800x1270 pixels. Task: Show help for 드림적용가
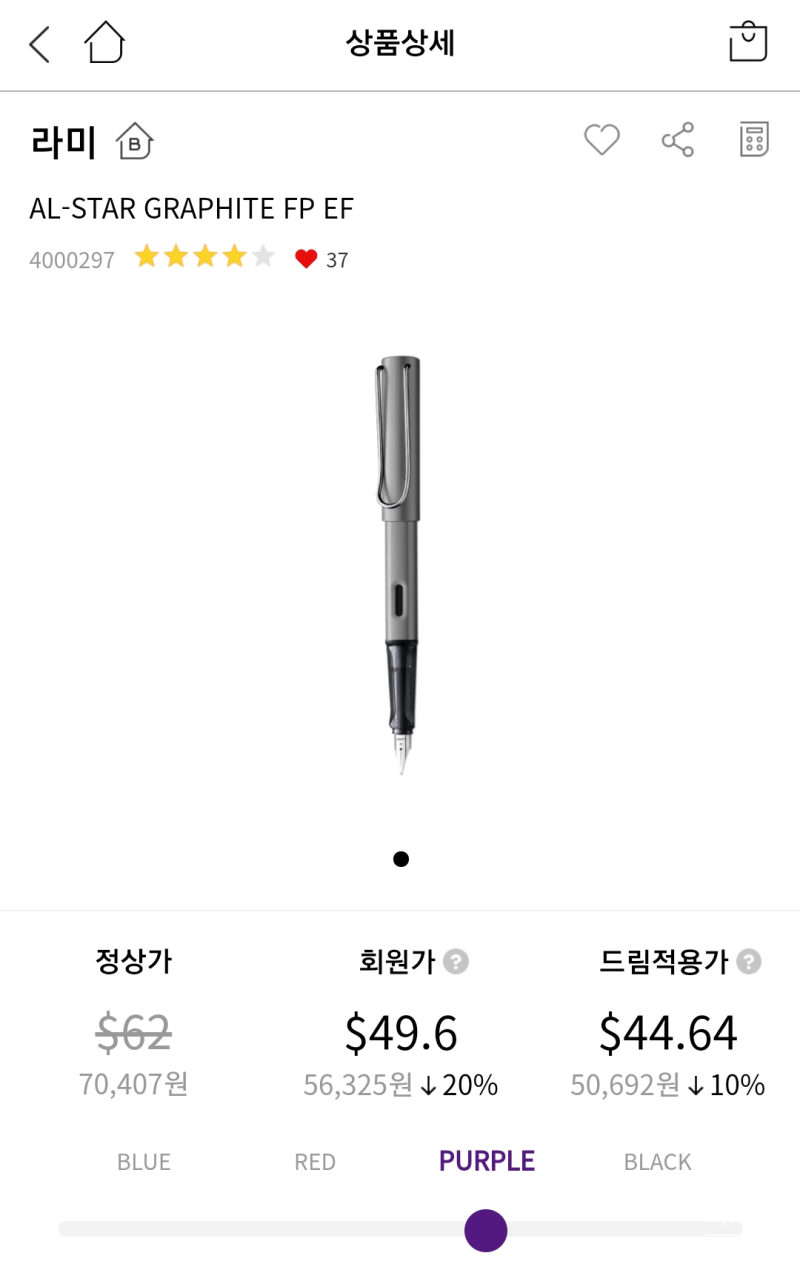pos(748,962)
